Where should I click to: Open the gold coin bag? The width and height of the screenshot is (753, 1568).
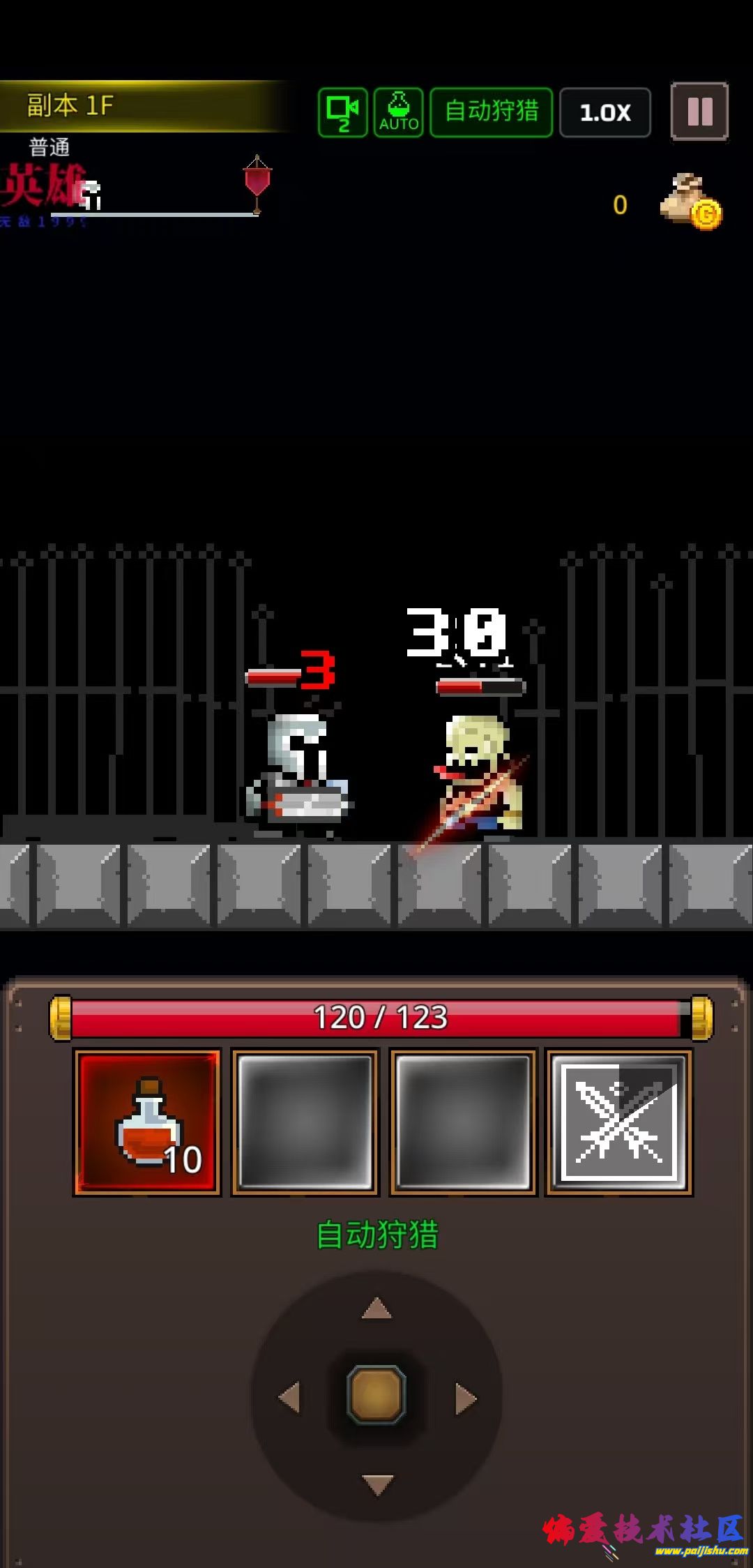click(690, 202)
